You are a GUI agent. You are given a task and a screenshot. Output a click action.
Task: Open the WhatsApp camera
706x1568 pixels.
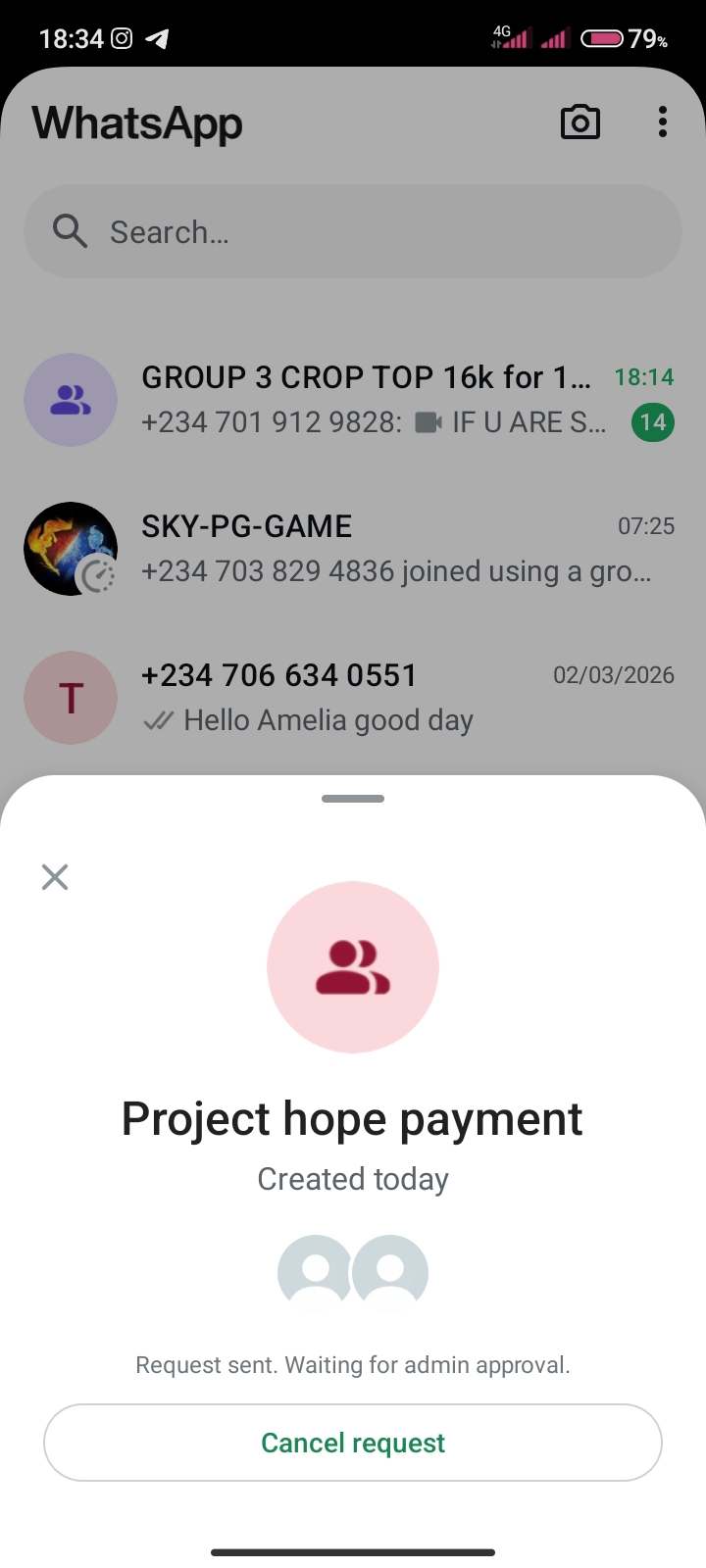tap(580, 122)
